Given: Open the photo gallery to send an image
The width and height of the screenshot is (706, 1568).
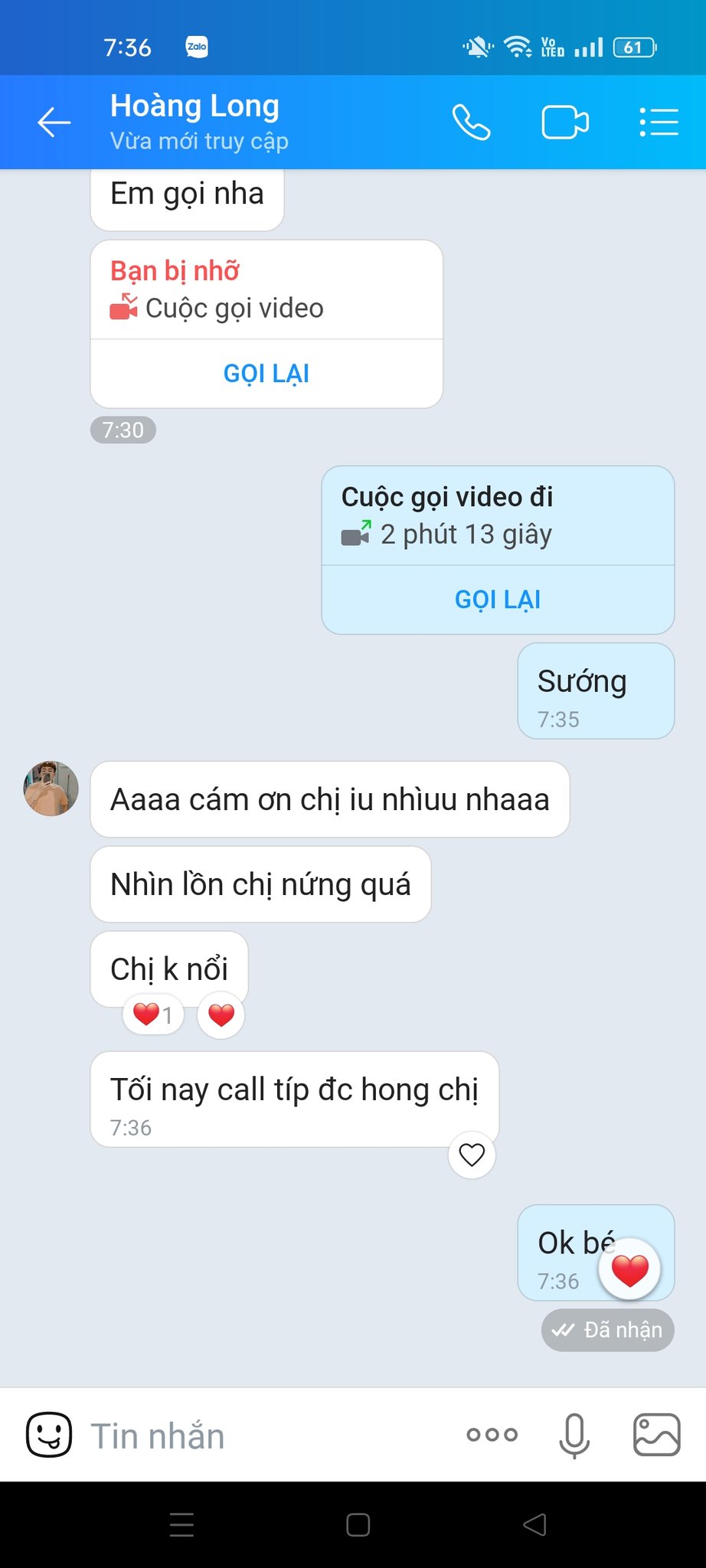Looking at the screenshot, I should (x=656, y=1435).
